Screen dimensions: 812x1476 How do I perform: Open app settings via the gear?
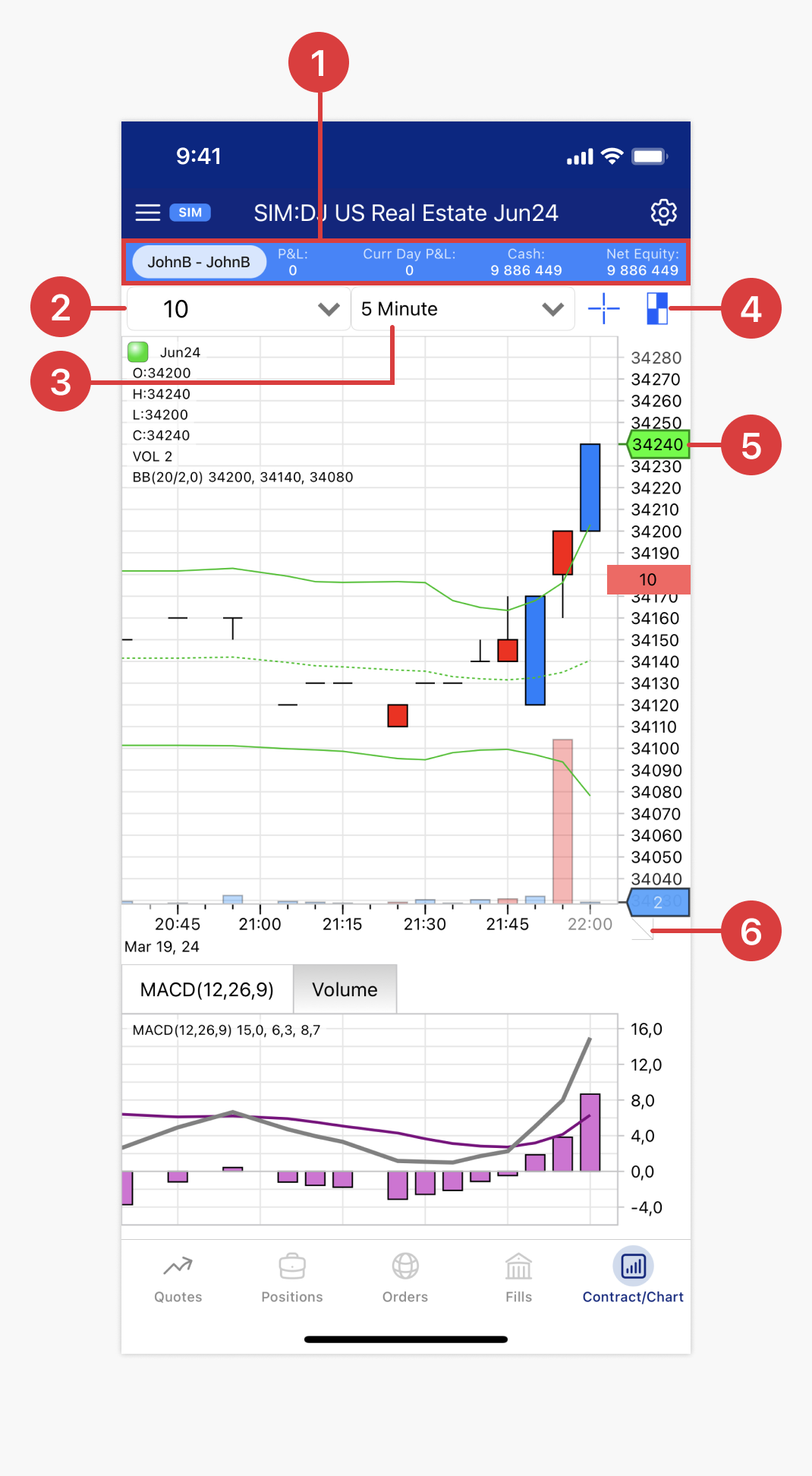tap(663, 213)
